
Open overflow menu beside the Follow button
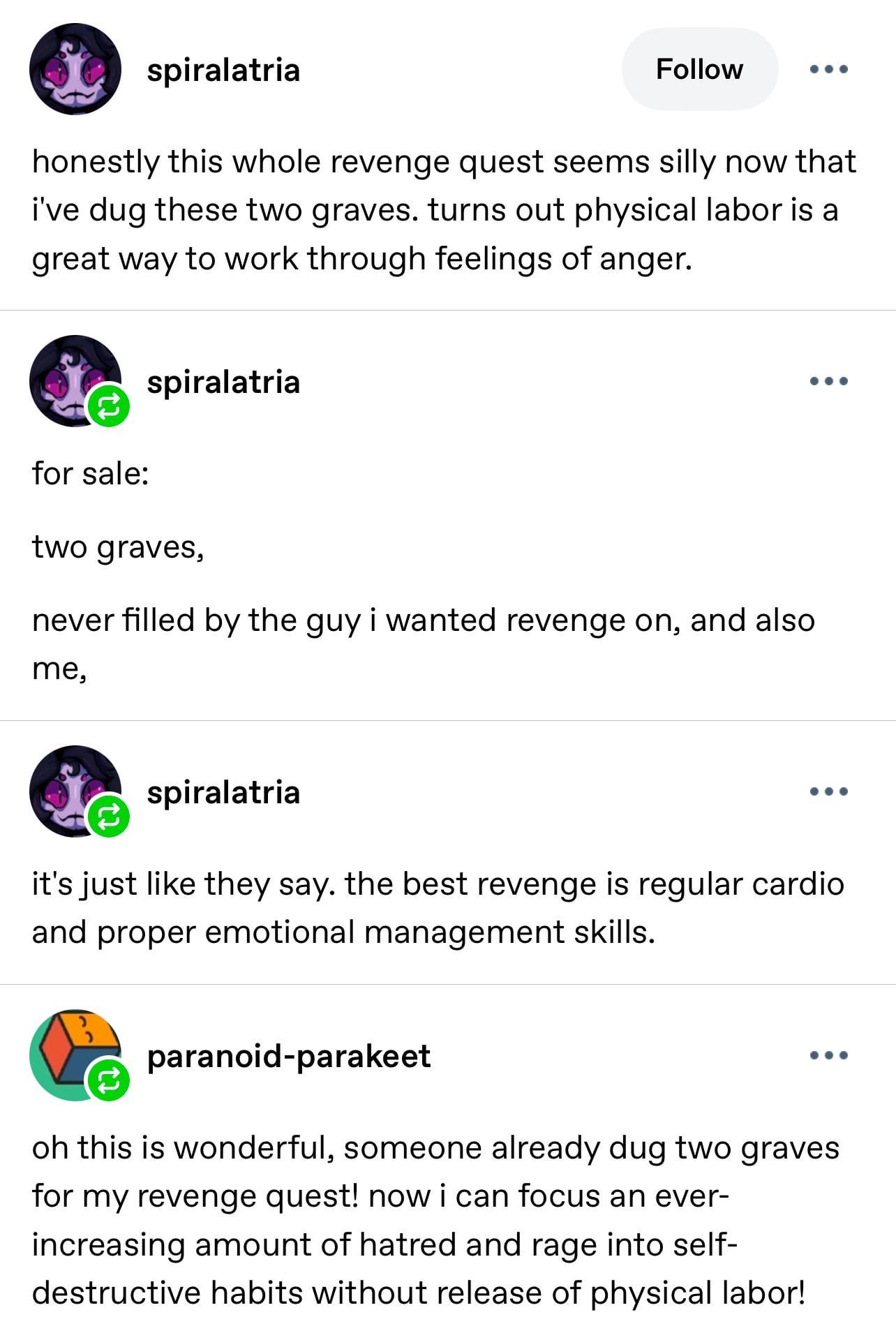828,69
